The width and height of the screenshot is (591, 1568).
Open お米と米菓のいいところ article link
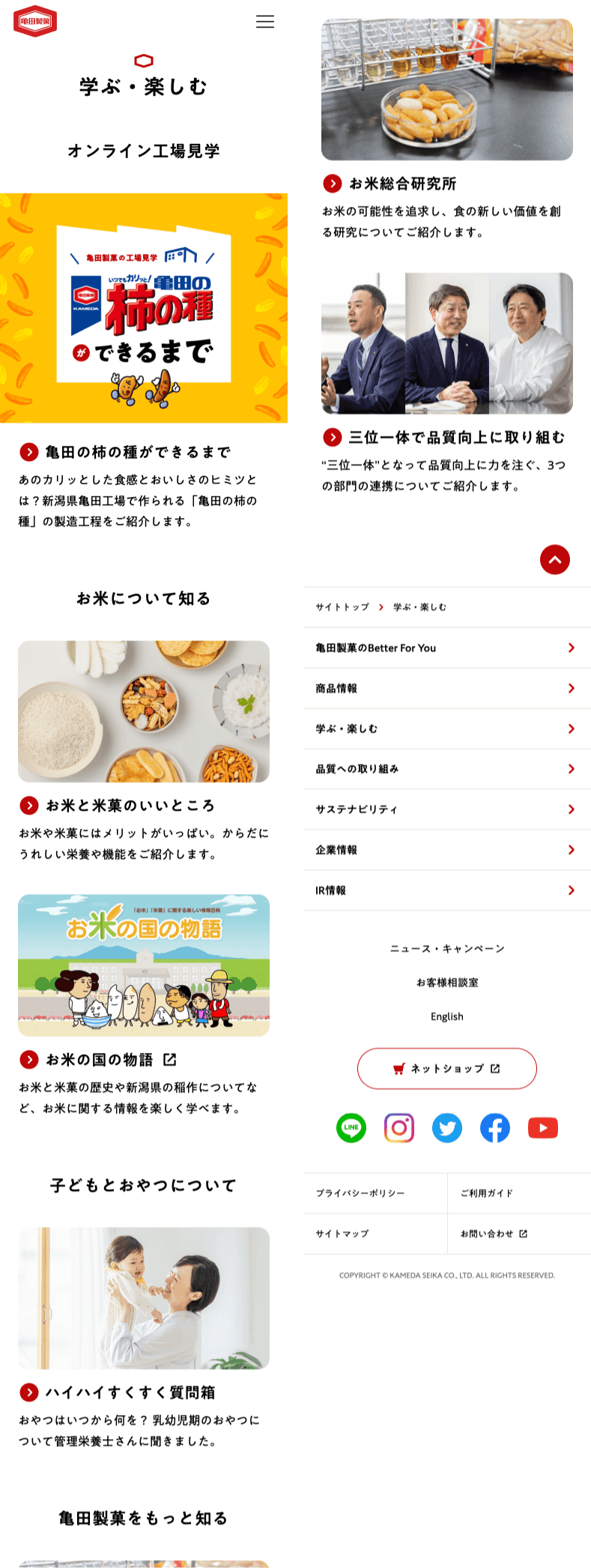tap(130, 806)
